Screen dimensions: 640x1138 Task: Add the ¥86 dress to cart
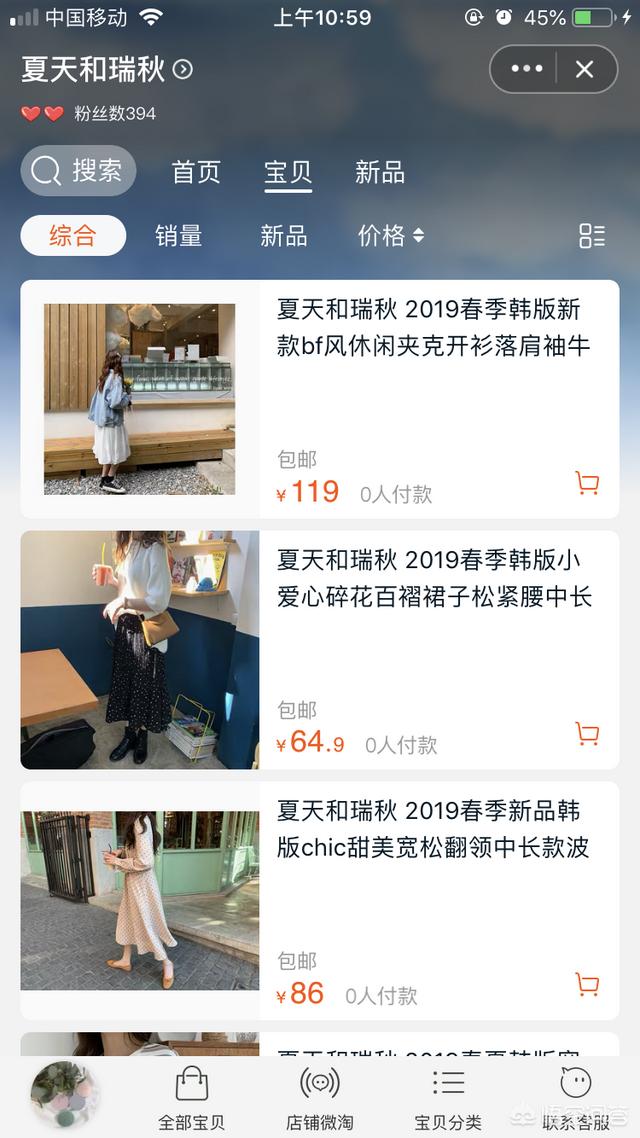[x=588, y=985]
